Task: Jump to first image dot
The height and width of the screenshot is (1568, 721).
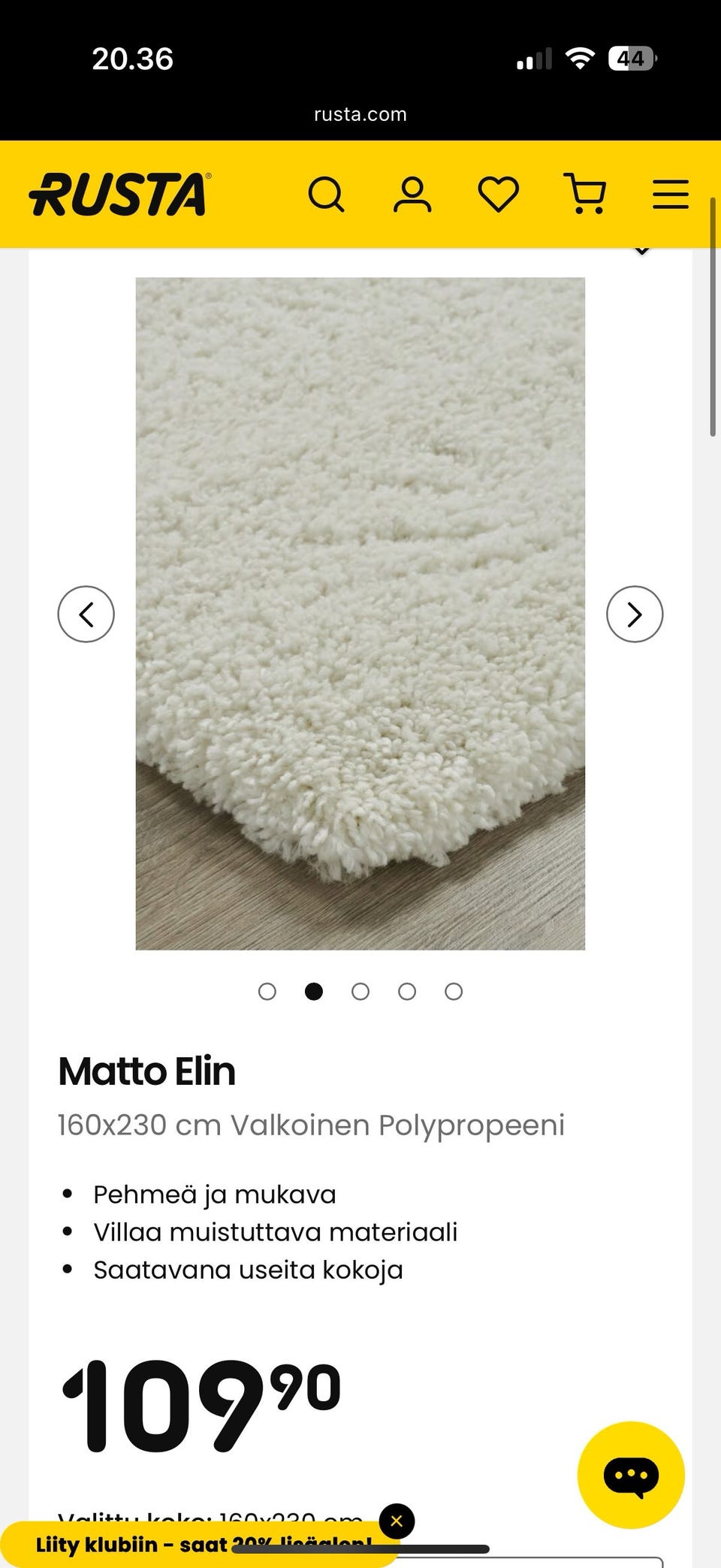Action: point(267,992)
